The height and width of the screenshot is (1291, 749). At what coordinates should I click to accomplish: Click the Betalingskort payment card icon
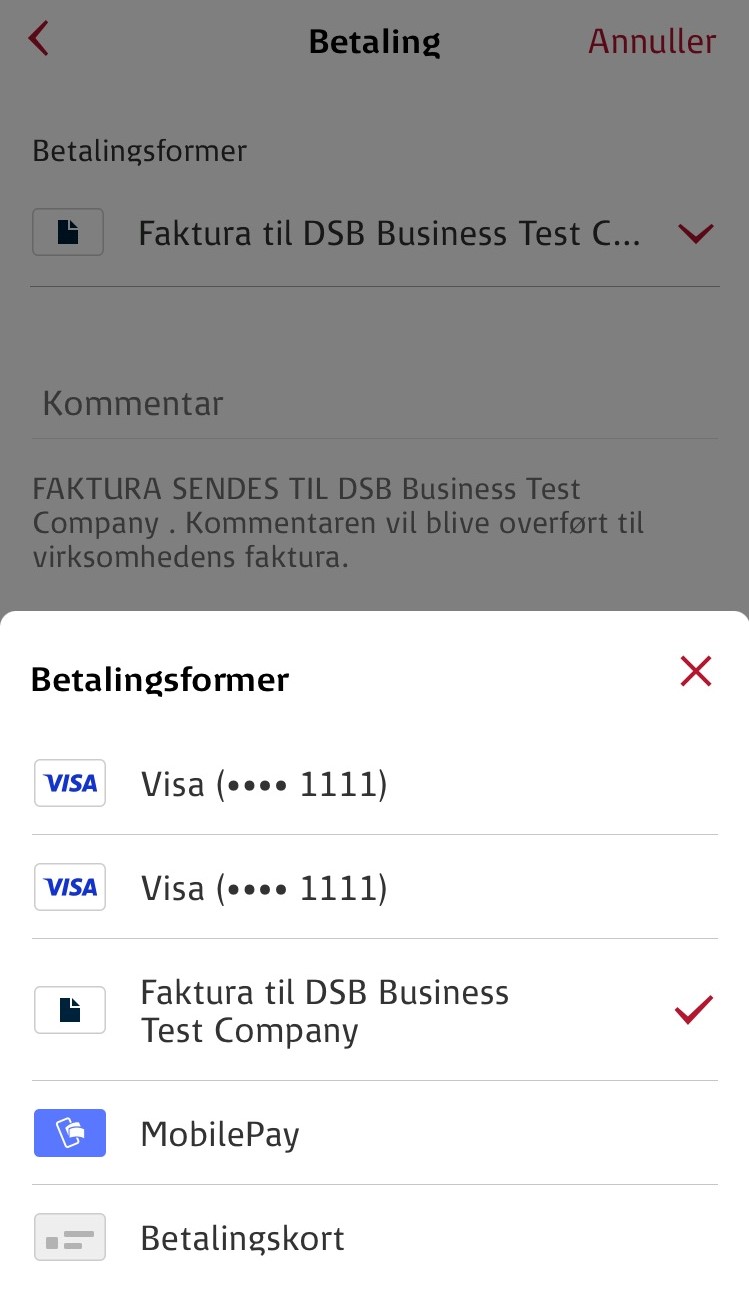coord(69,1237)
